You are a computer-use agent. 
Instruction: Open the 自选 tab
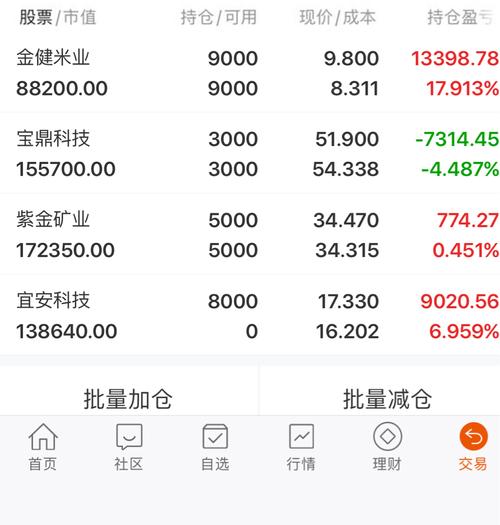click(215, 447)
